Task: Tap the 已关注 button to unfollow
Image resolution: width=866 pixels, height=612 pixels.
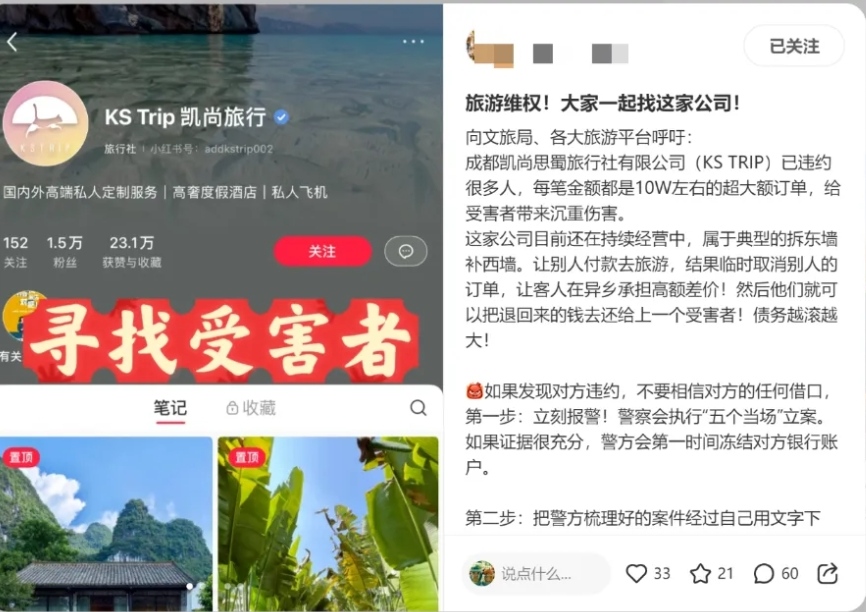Action: pos(794,46)
